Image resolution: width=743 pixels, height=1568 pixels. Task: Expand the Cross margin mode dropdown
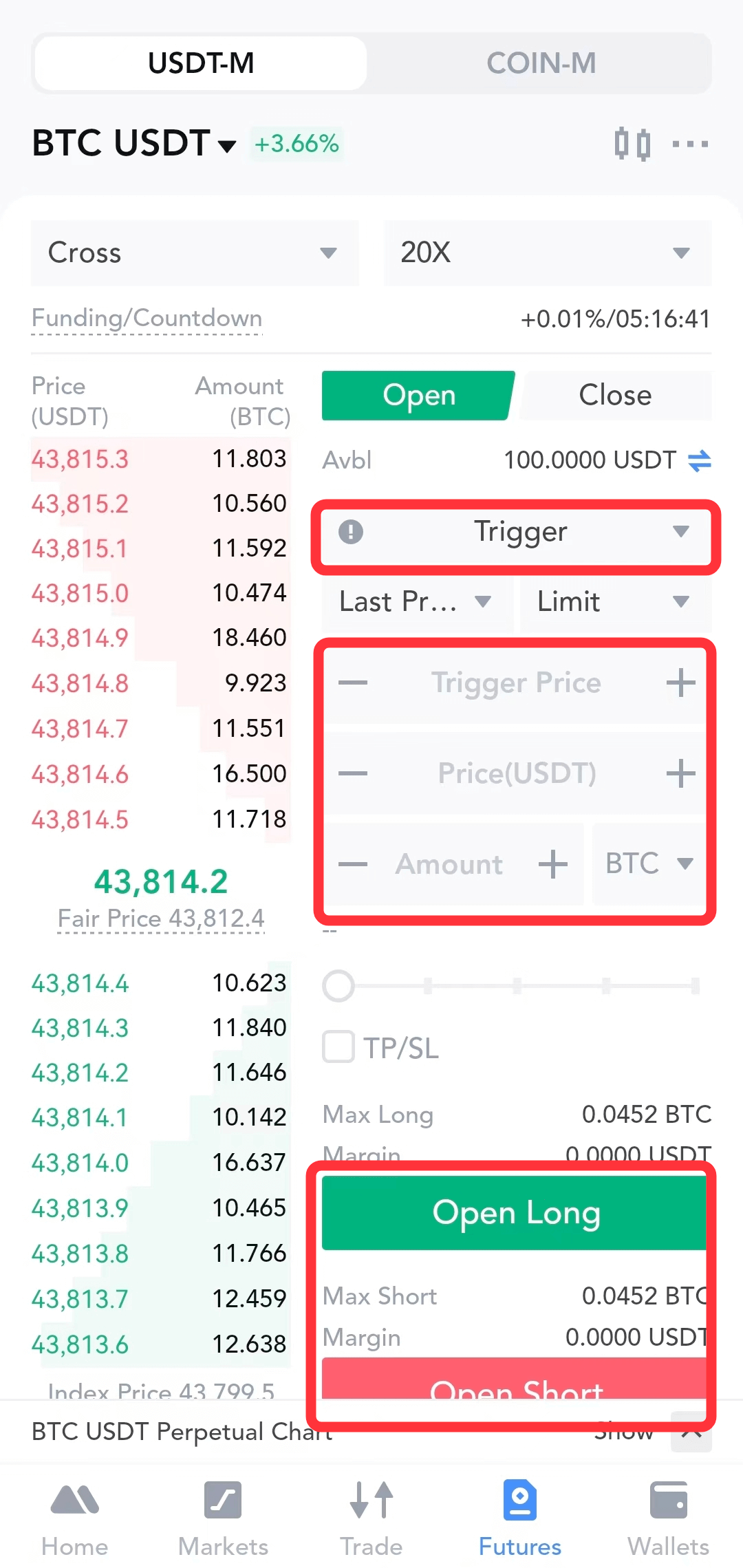(x=195, y=253)
